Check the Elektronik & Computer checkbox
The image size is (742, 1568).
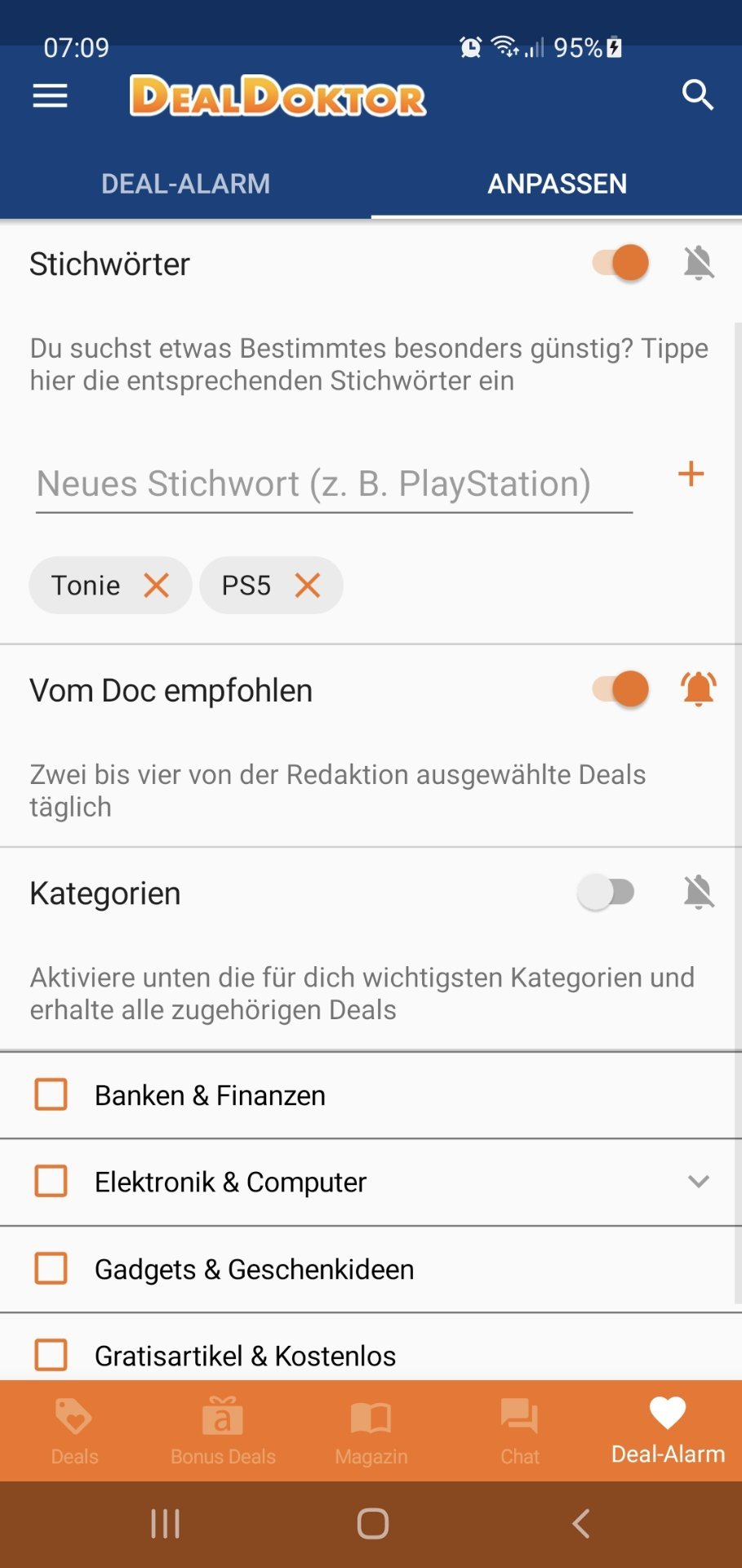coord(51,1182)
